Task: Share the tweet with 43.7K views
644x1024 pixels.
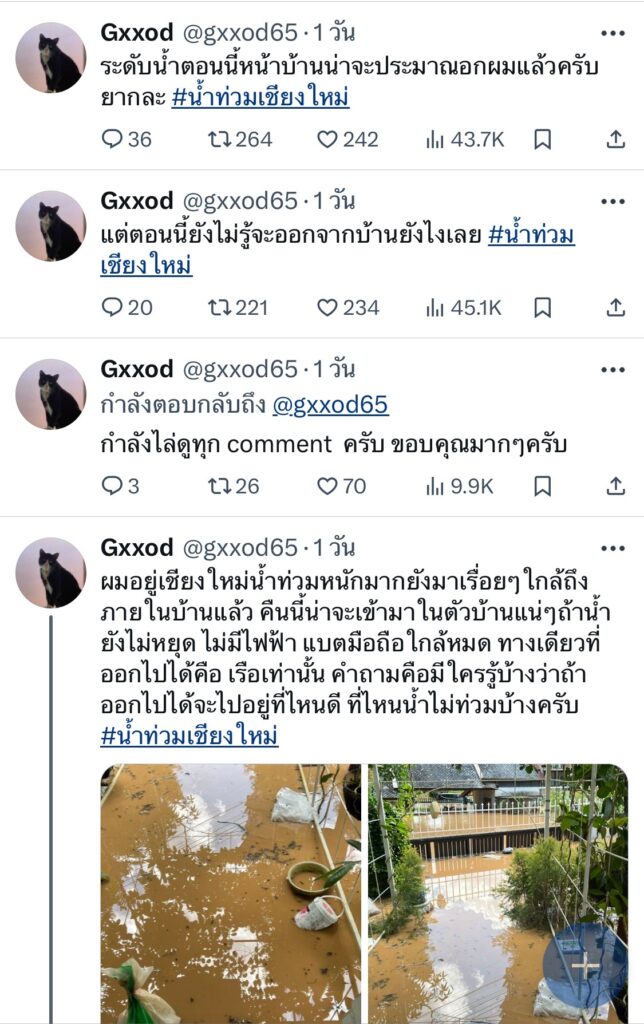Action: click(616, 140)
